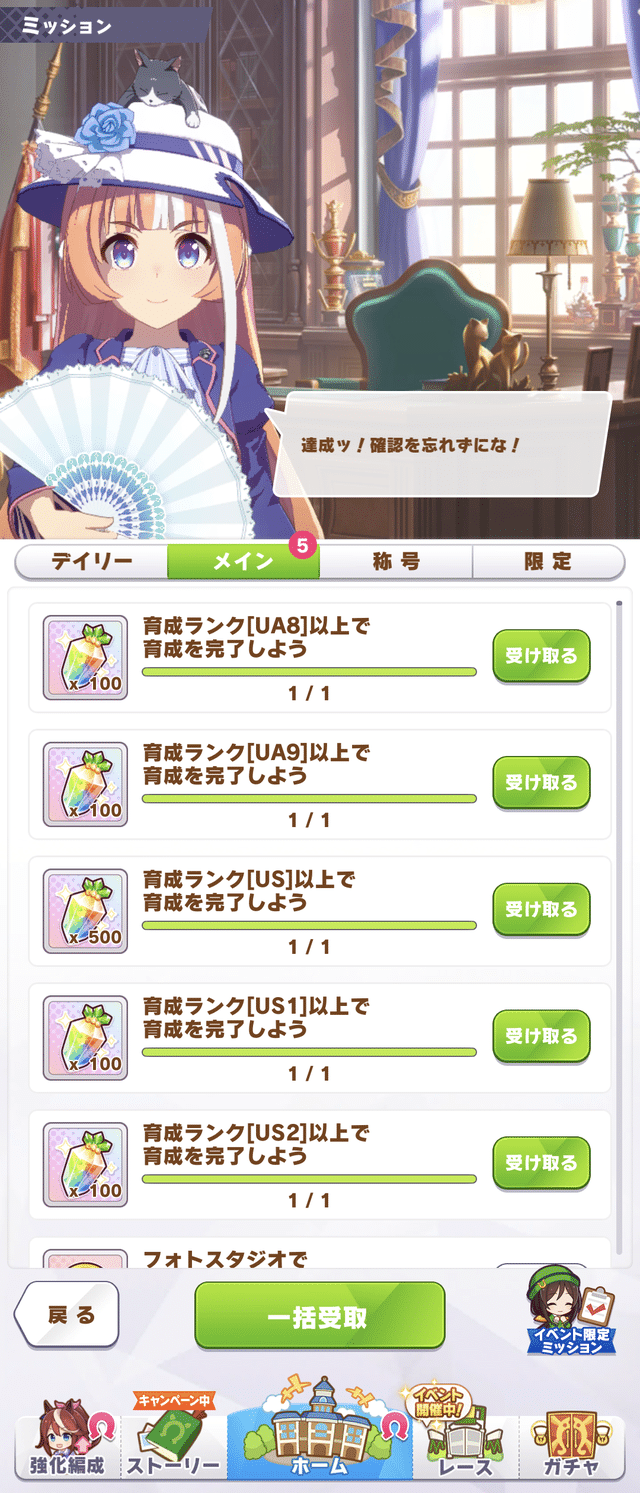Switch to the 限定 tab
The height and width of the screenshot is (1493, 640).
[x=548, y=562]
